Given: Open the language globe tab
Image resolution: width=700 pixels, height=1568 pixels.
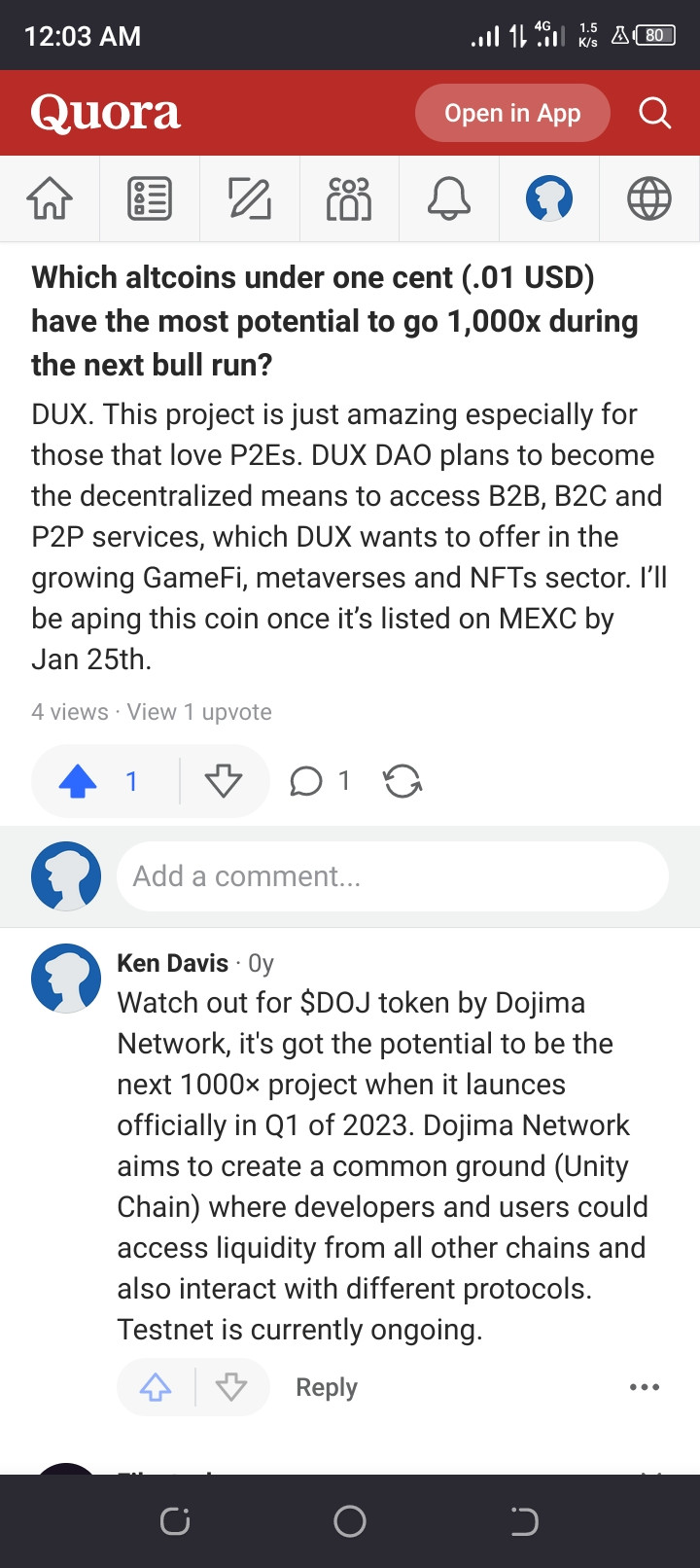Looking at the screenshot, I should pyautogui.click(x=648, y=198).
